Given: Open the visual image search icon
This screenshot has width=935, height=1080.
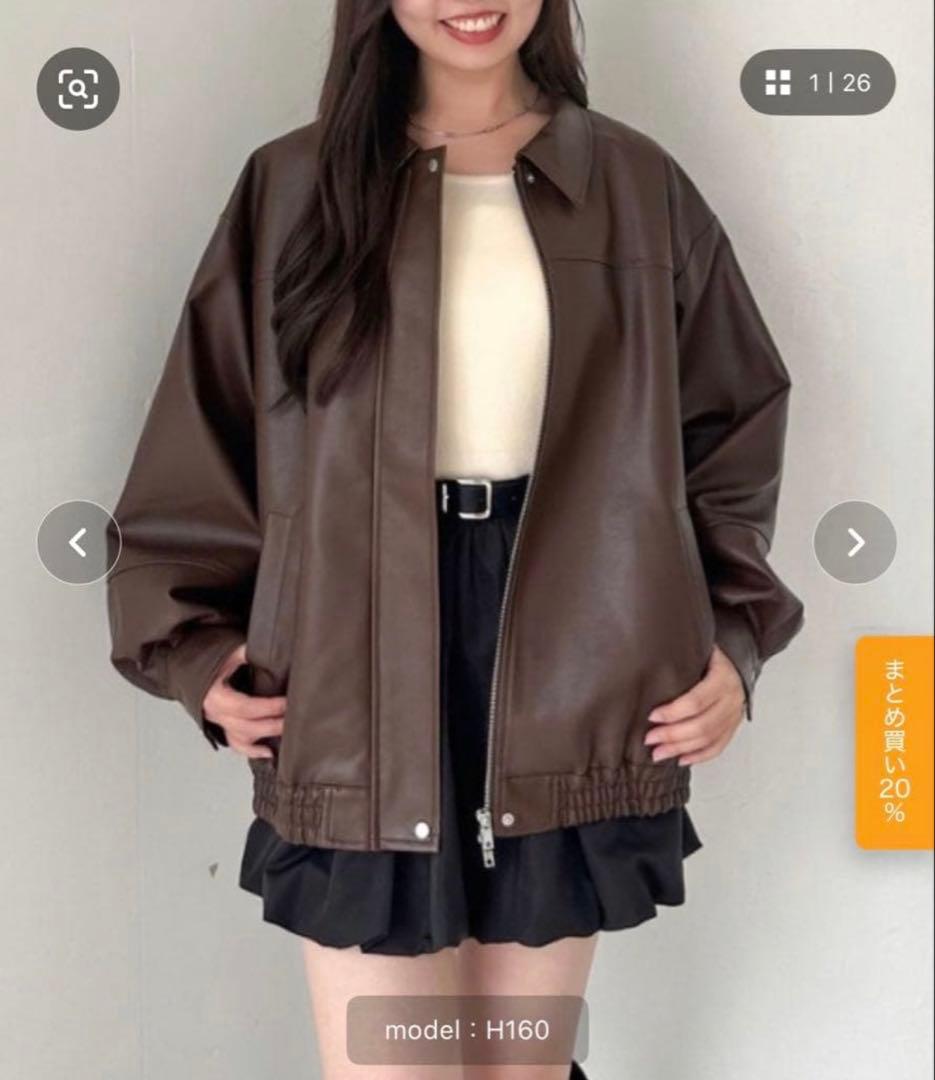Looking at the screenshot, I should (x=78, y=89).
